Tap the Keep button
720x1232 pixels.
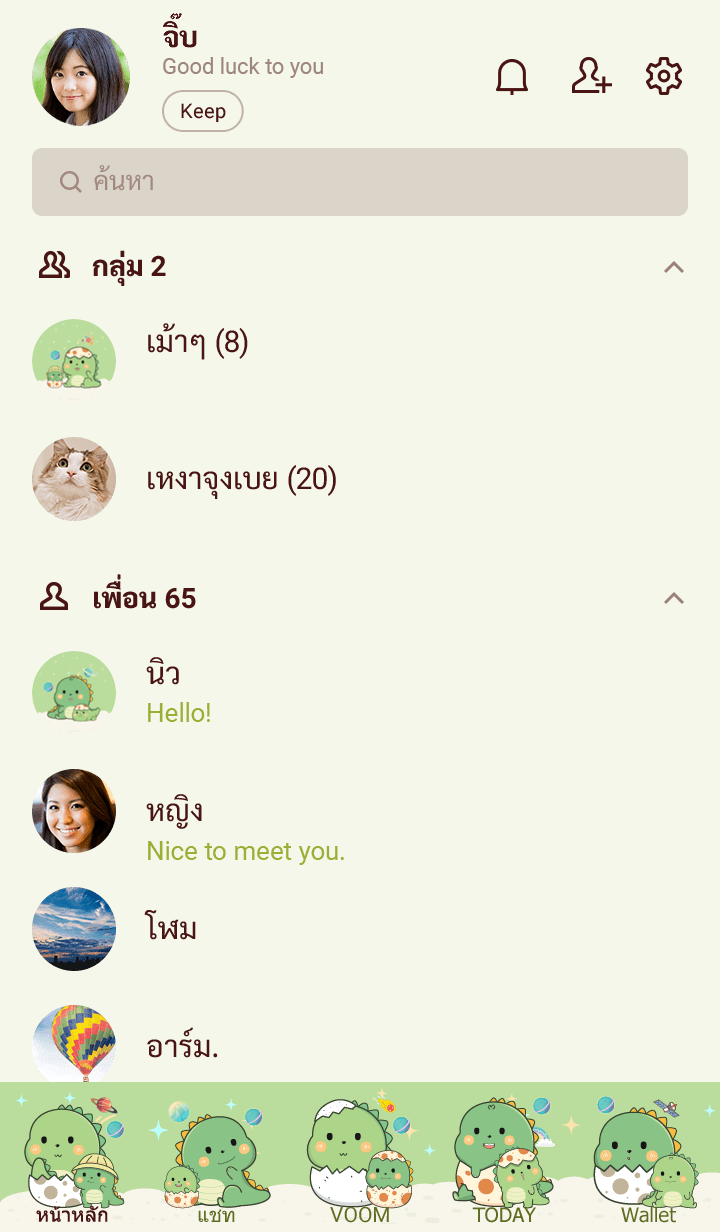tap(202, 111)
